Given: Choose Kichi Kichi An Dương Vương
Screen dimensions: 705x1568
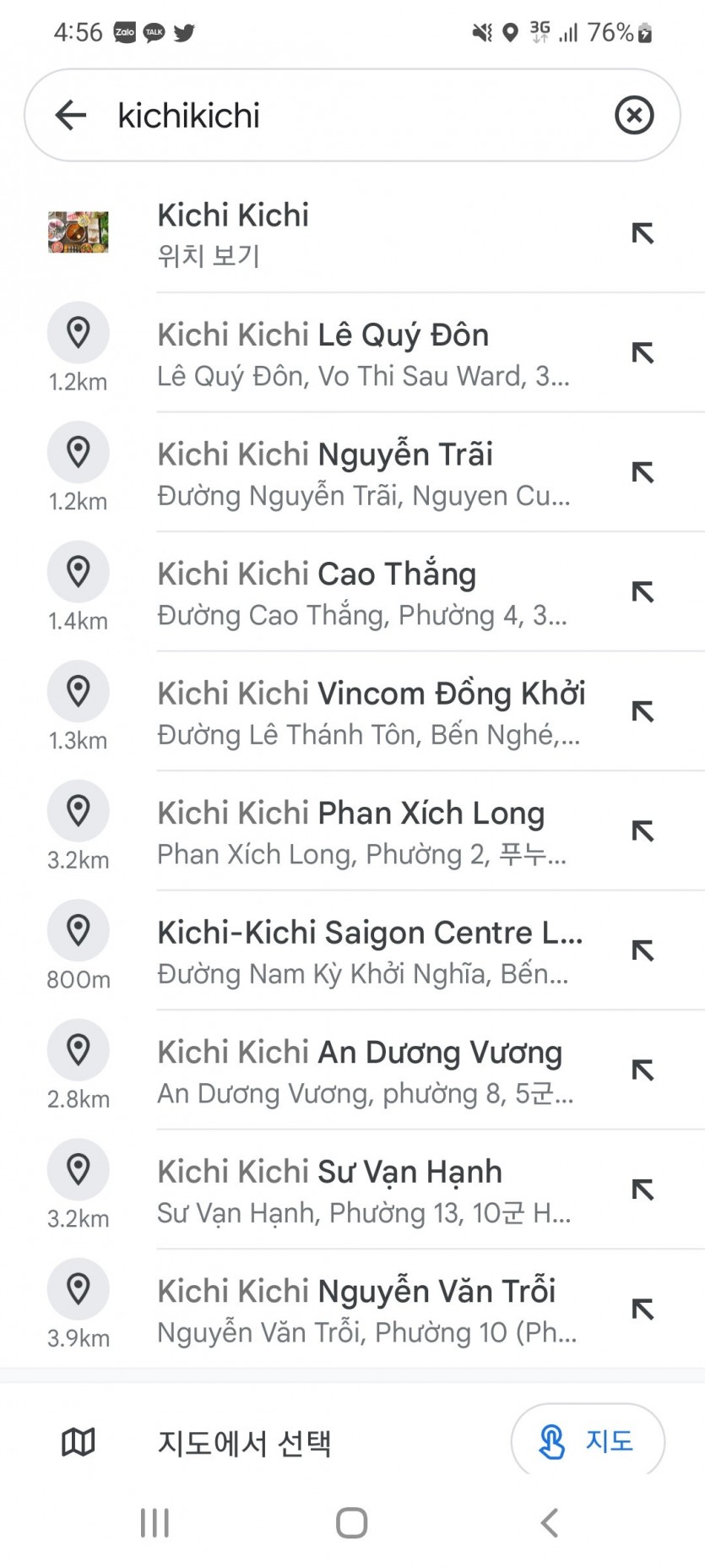Looking at the screenshot, I should click(x=363, y=1071).
